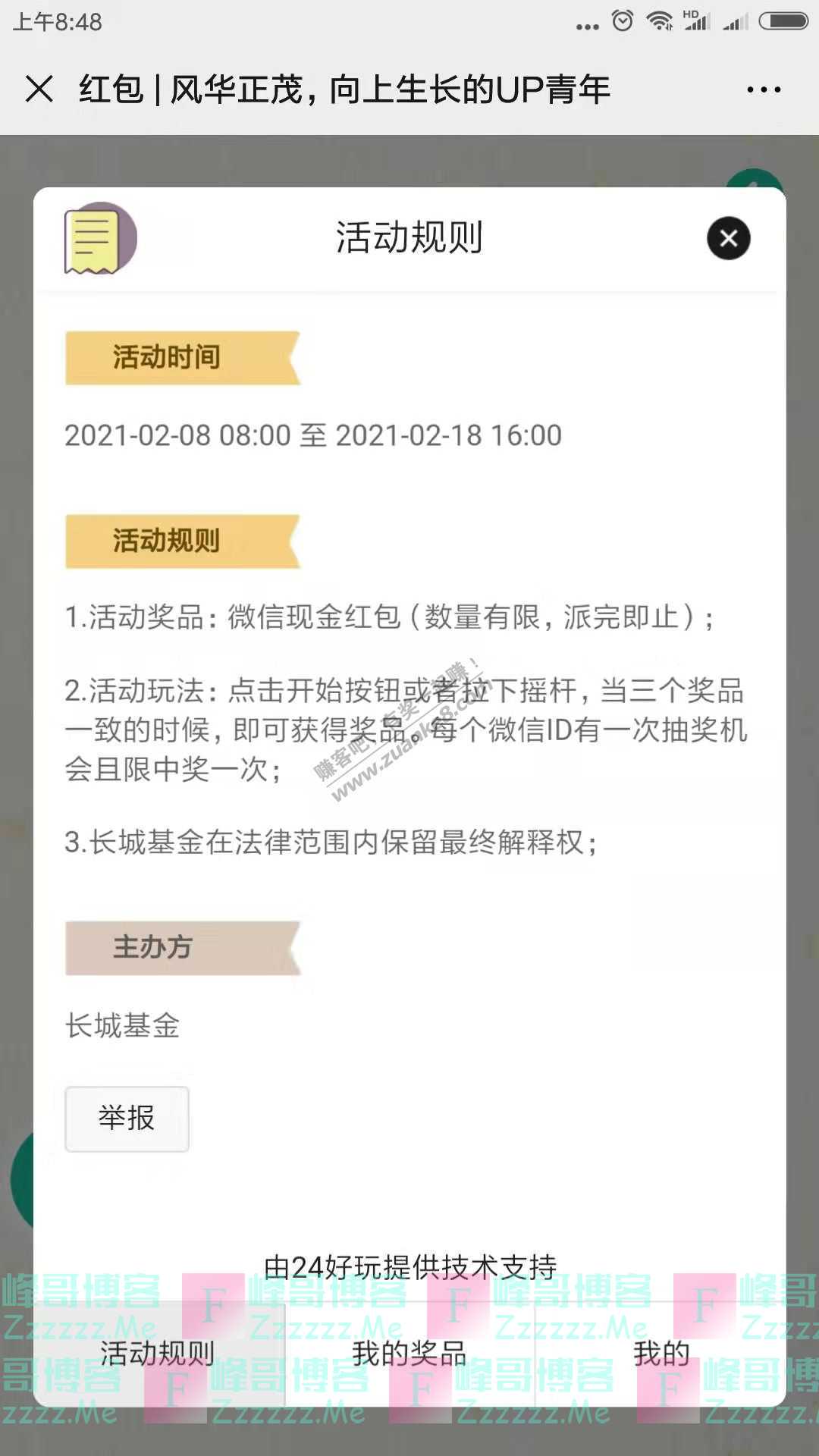Viewport: 819px width, 1456px height.
Task: Tap the receipt note icon beside 活动规则 header
Action: (98, 240)
